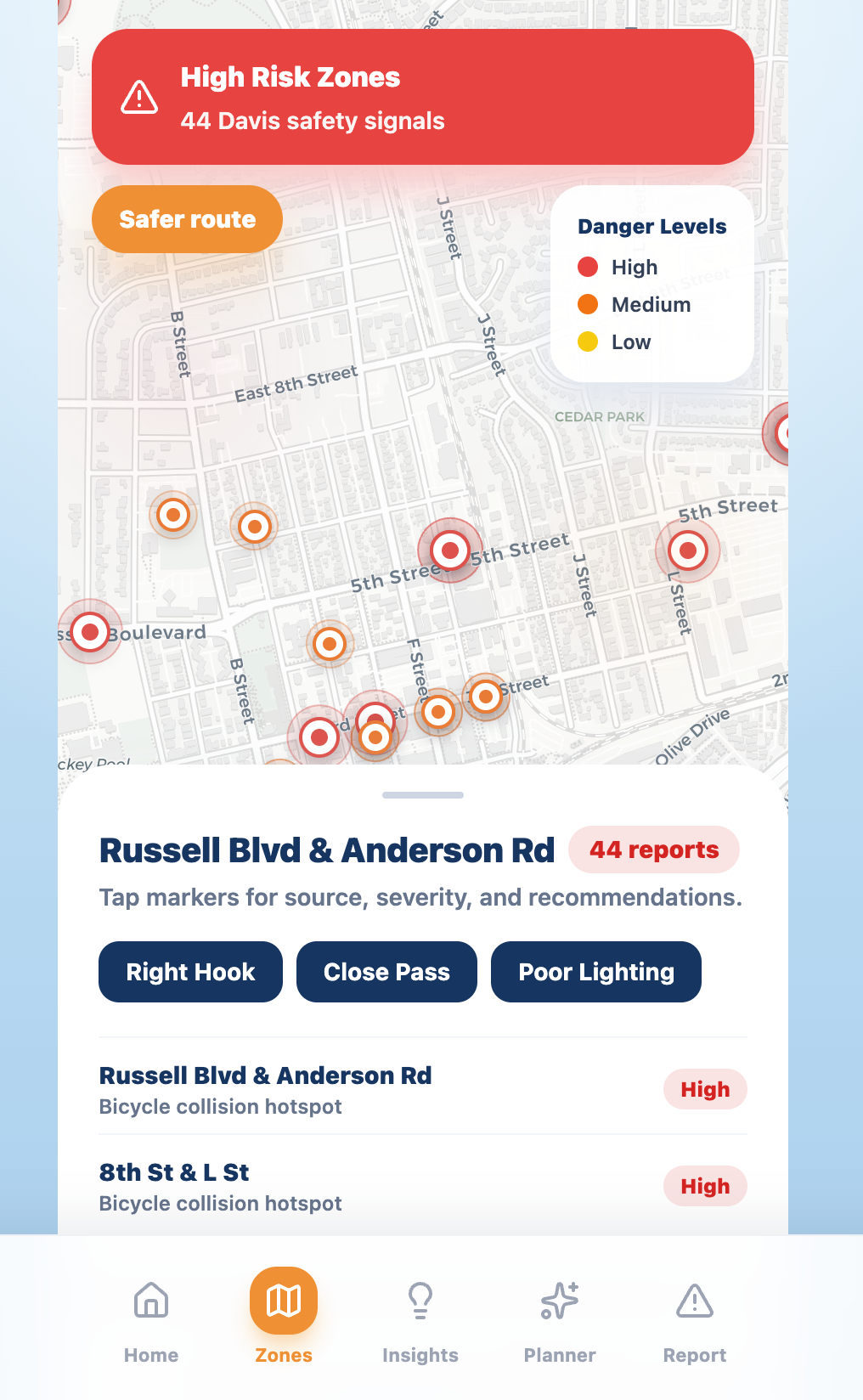Open the High Risk Zones banner

[x=423, y=97]
